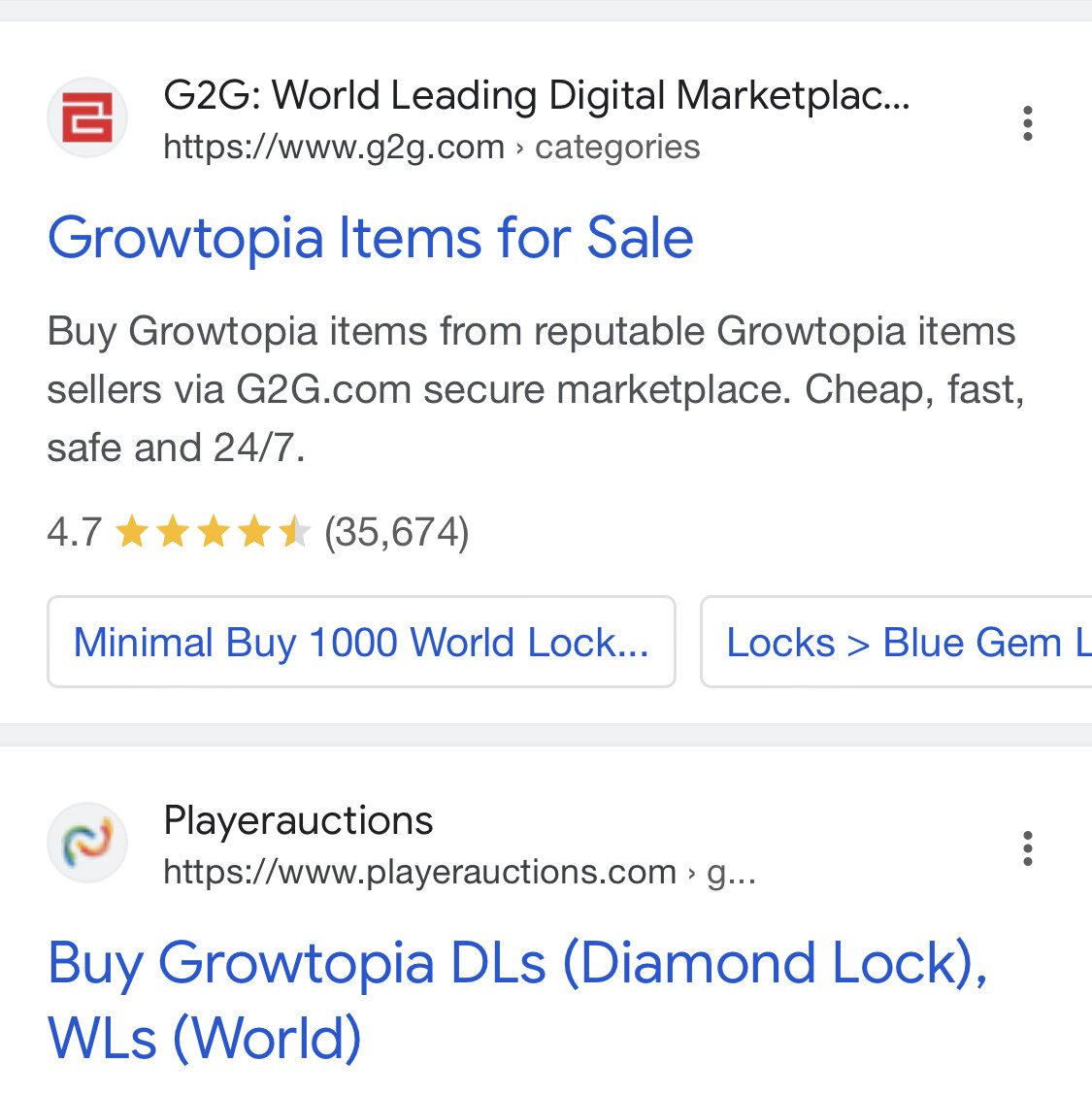Open more options for the Playerauctions result
This screenshot has height=1095, width=1092.
click(1027, 848)
